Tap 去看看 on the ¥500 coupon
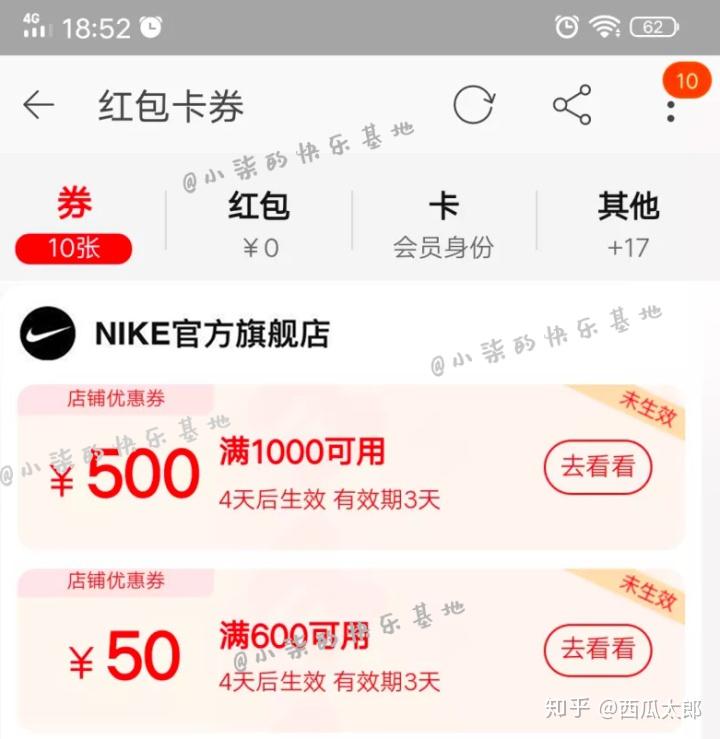720x739 pixels. tap(598, 467)
